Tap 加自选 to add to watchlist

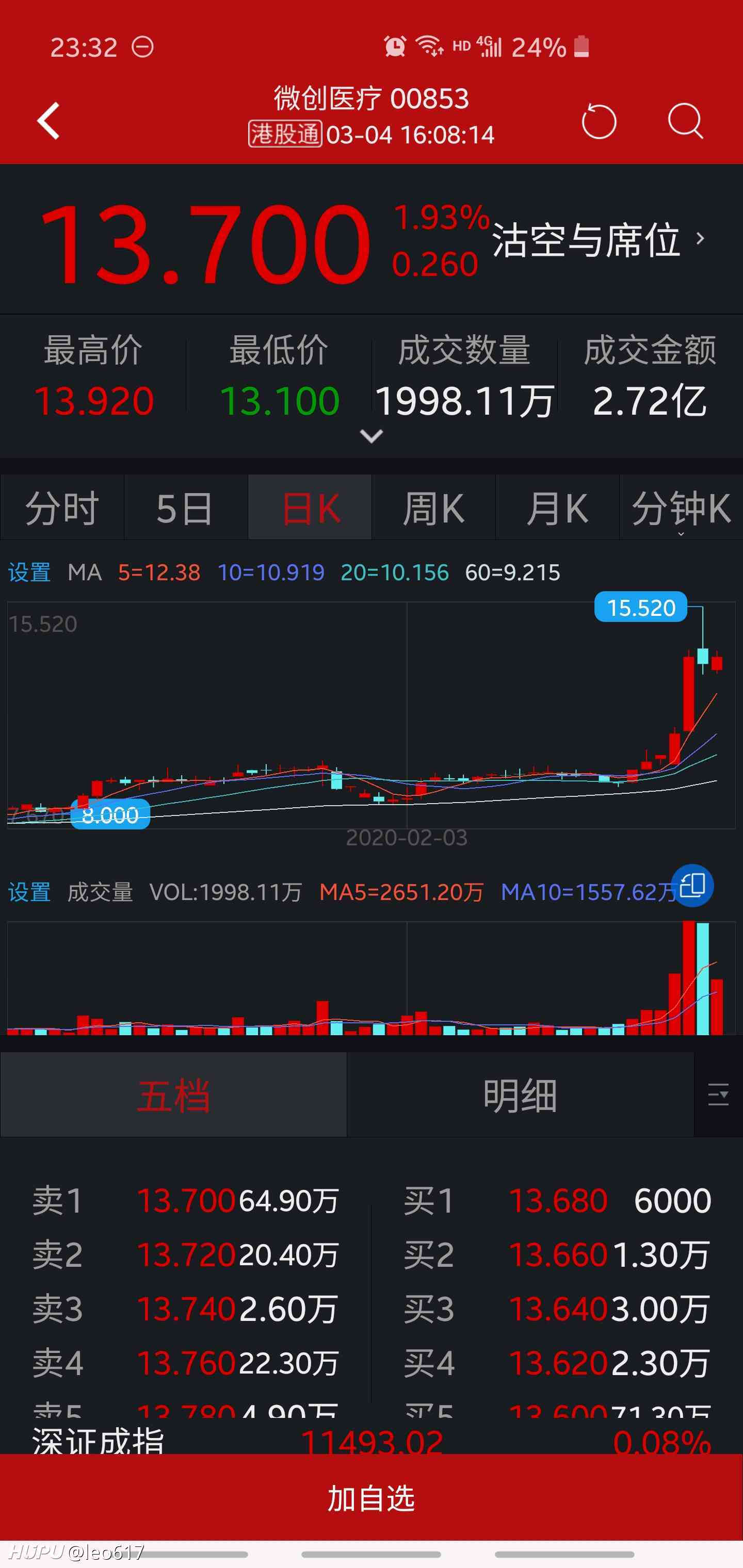(x=372, y=1498)
